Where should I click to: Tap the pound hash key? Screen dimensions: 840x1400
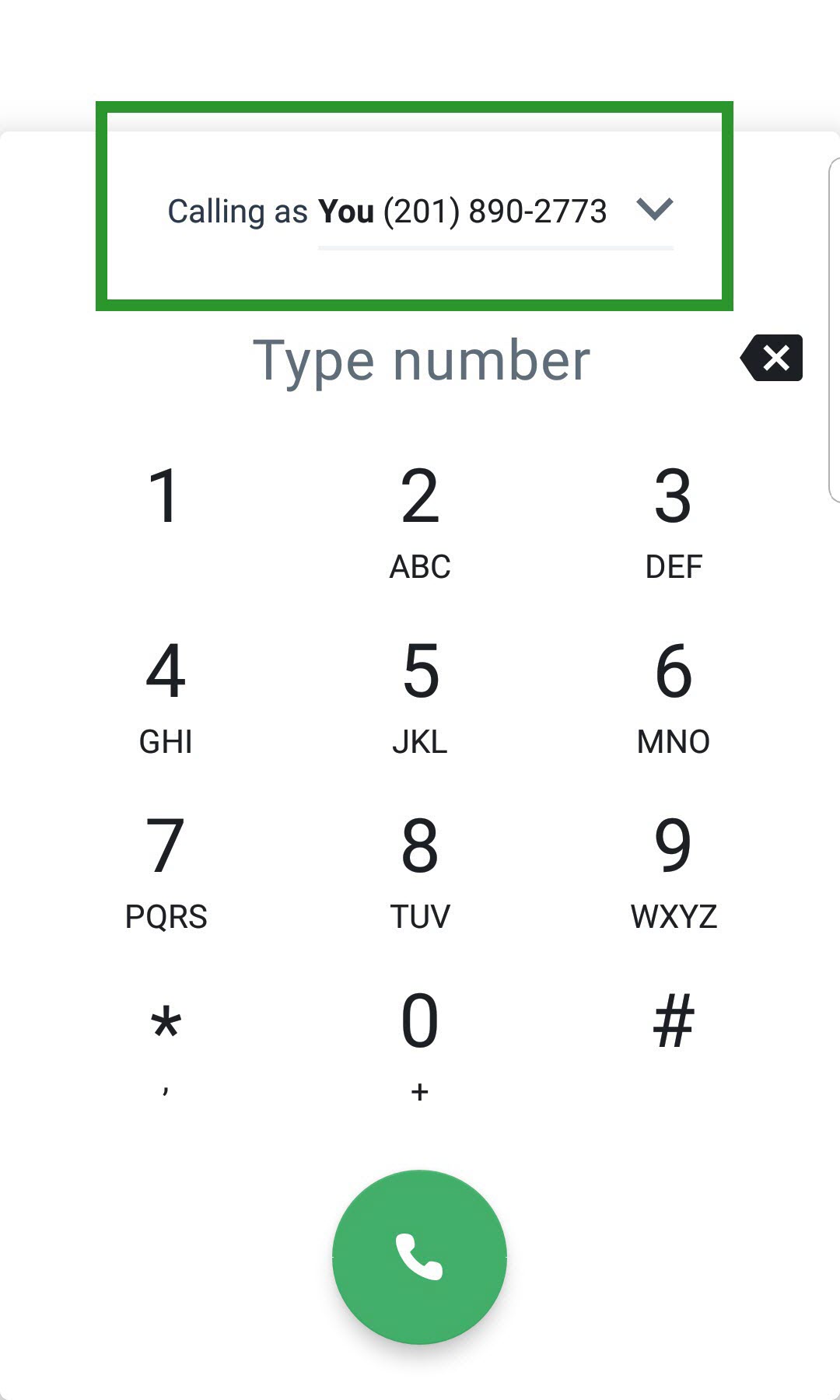tap(674, 1023)
